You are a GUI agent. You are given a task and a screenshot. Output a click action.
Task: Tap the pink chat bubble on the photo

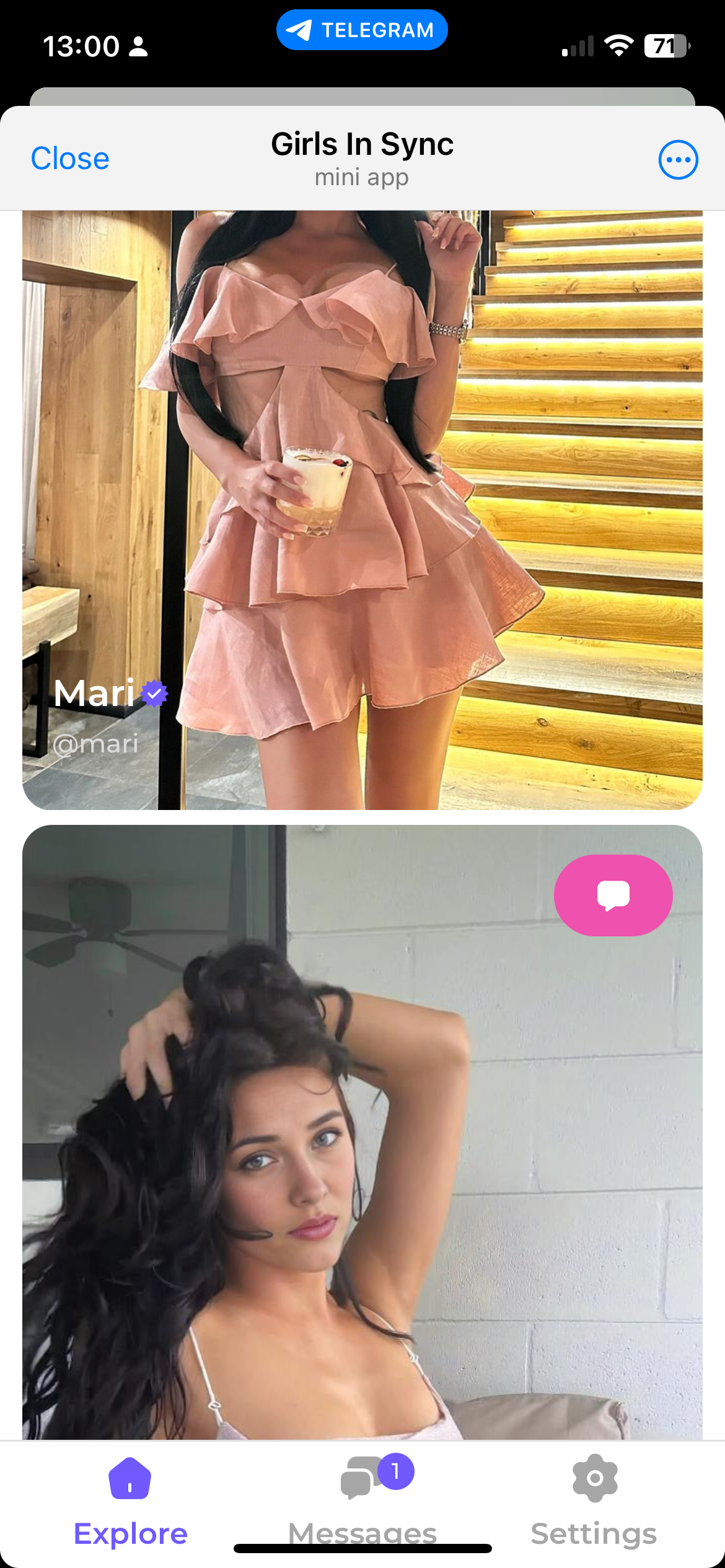click(x=614, y=895)
